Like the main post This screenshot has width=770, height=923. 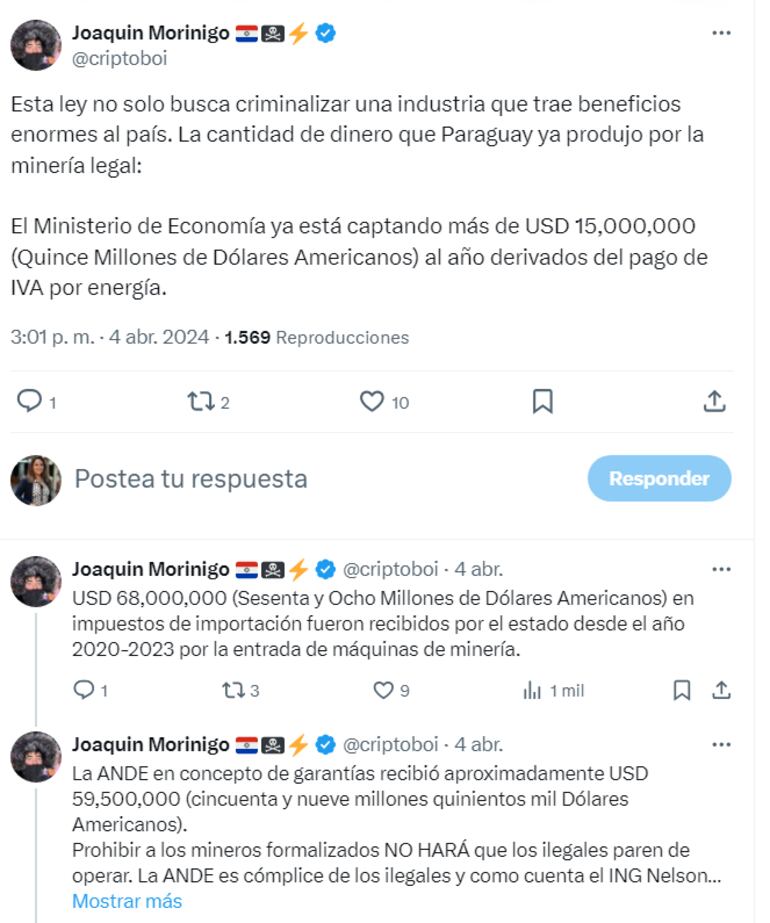point(372,402)
